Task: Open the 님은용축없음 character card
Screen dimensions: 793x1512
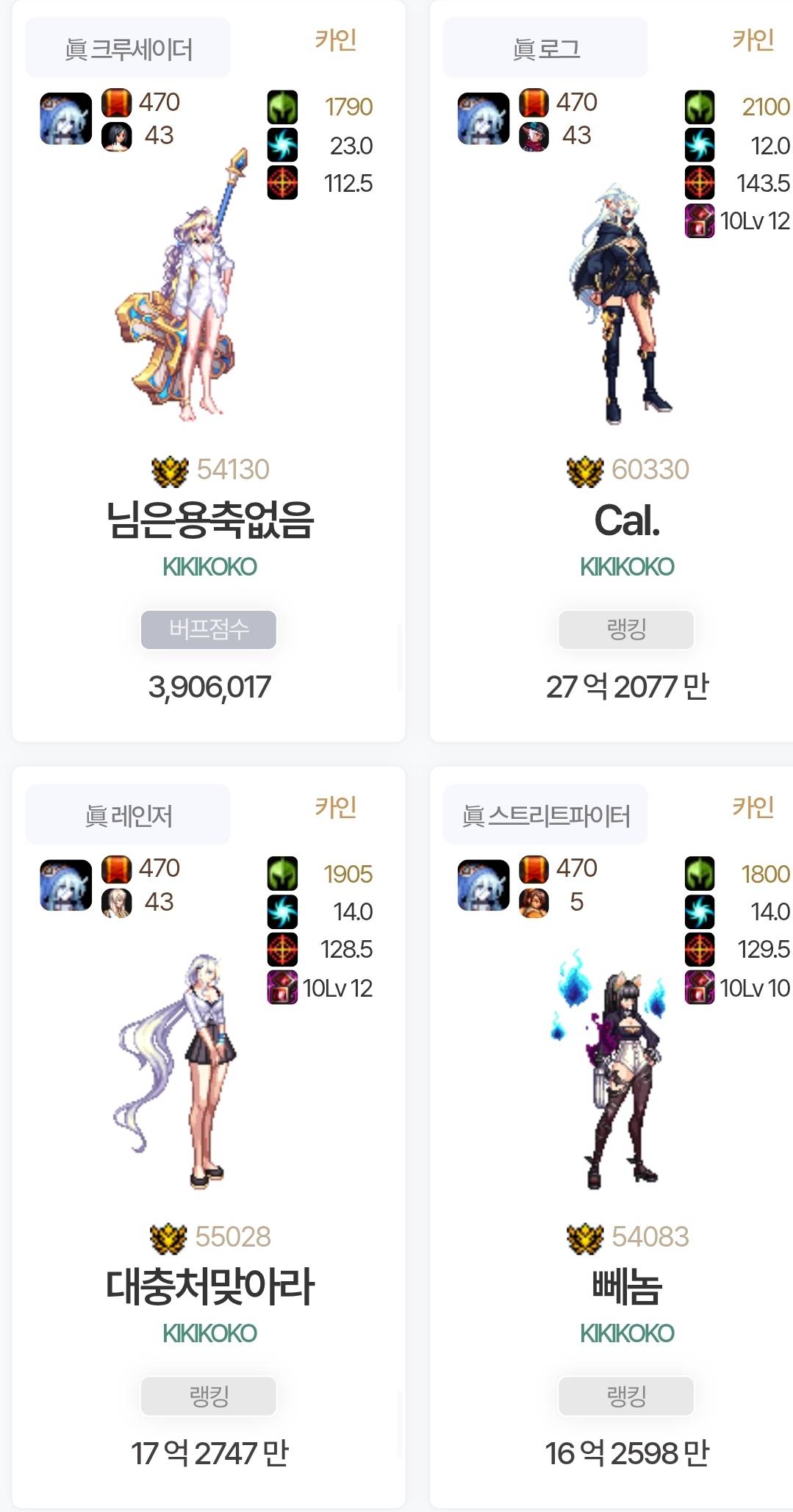Action: click(209, 519)
